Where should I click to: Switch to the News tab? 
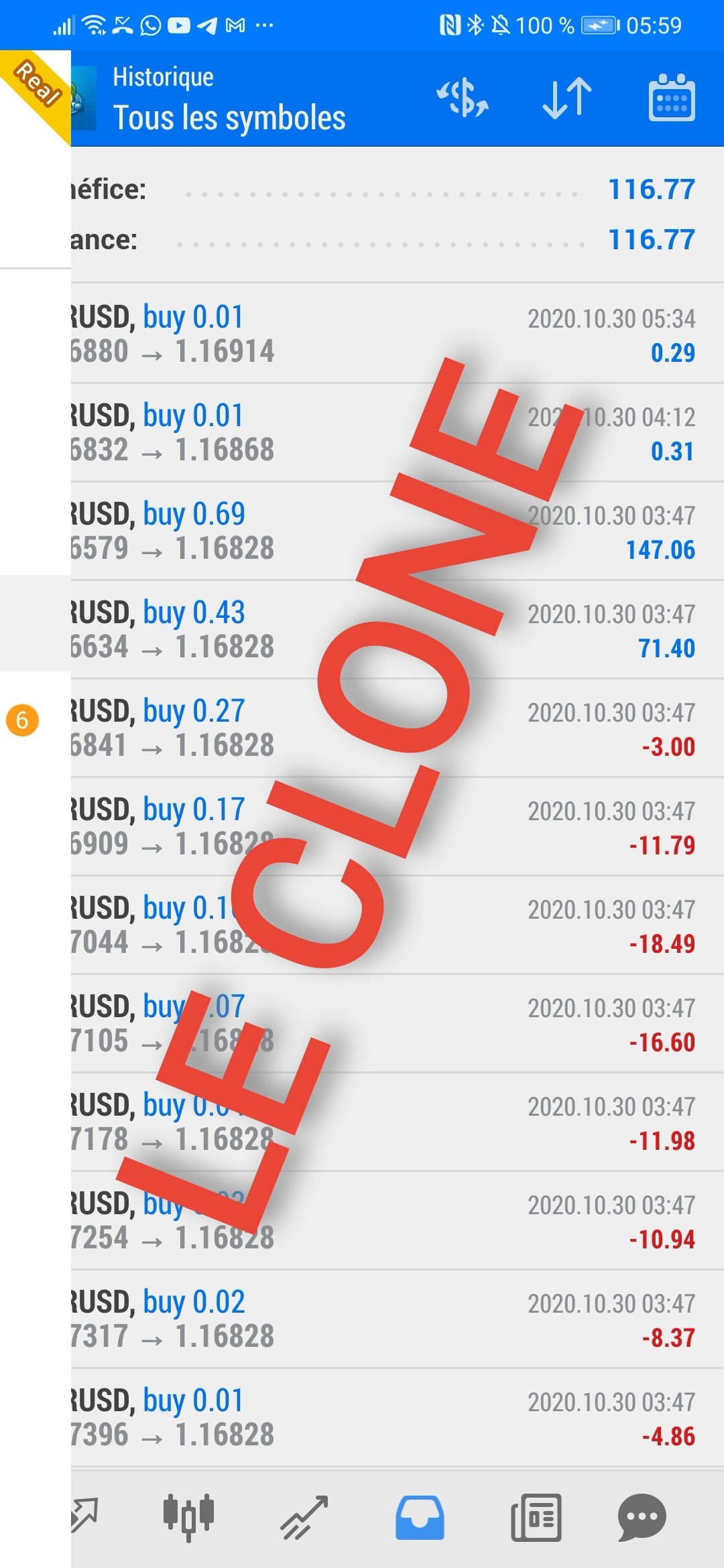536,1516
